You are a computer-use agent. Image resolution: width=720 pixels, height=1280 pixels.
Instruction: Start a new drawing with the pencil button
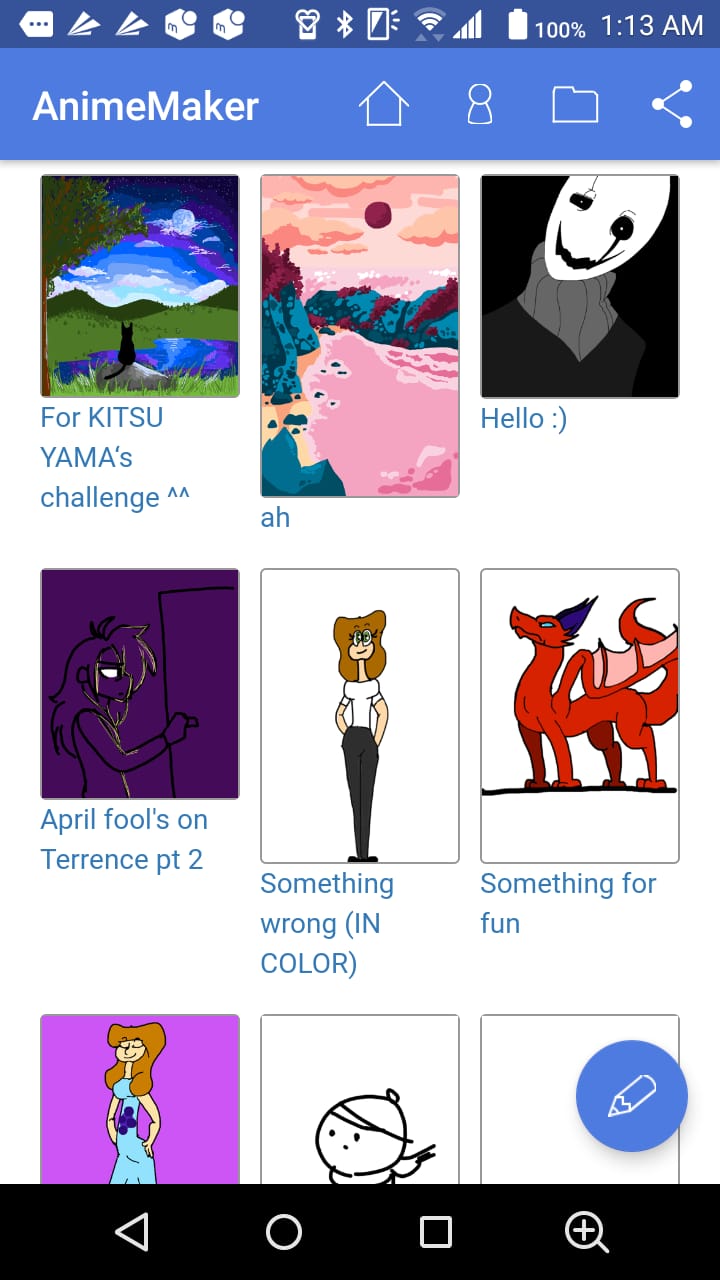coord(631,1096)
